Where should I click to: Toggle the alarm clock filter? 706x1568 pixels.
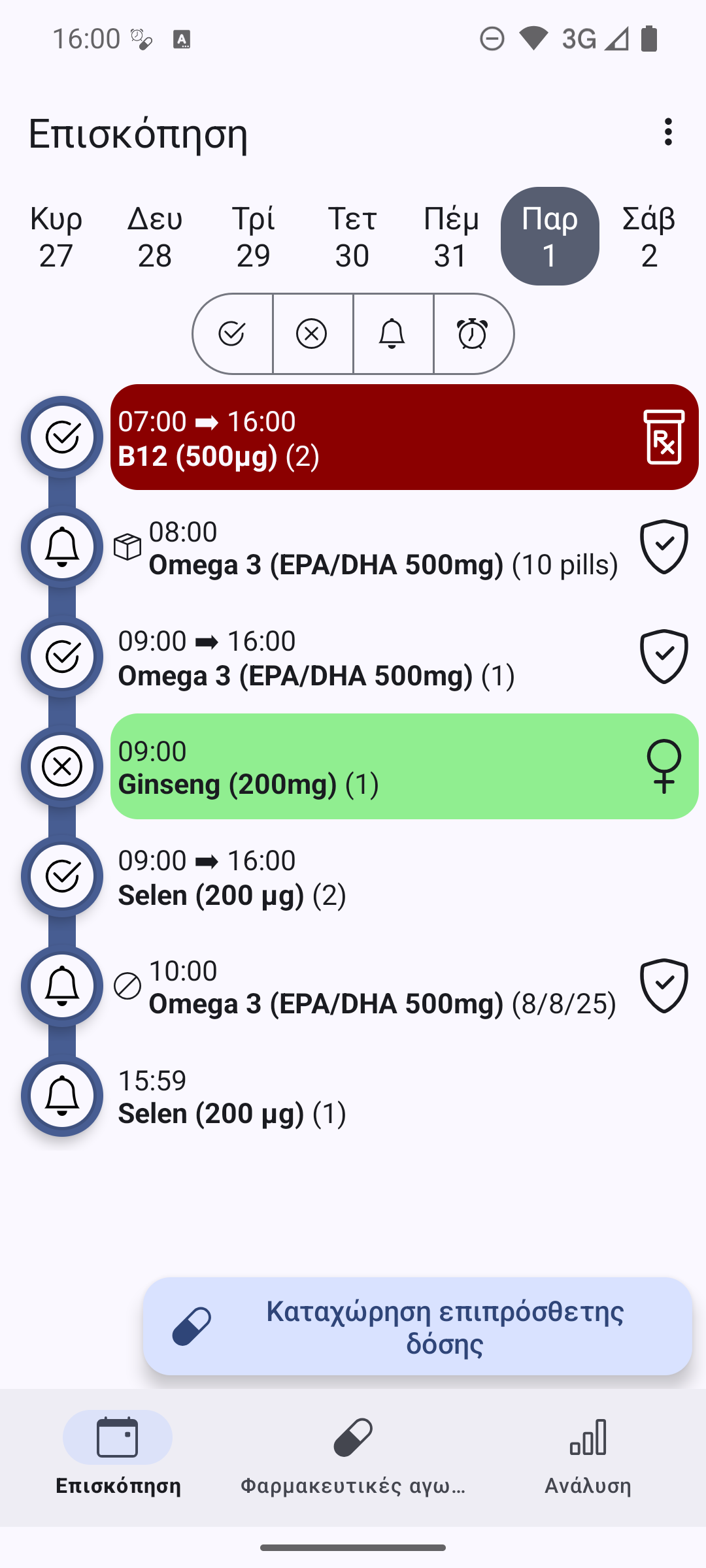pyautogui.click(x=473, y=334)
